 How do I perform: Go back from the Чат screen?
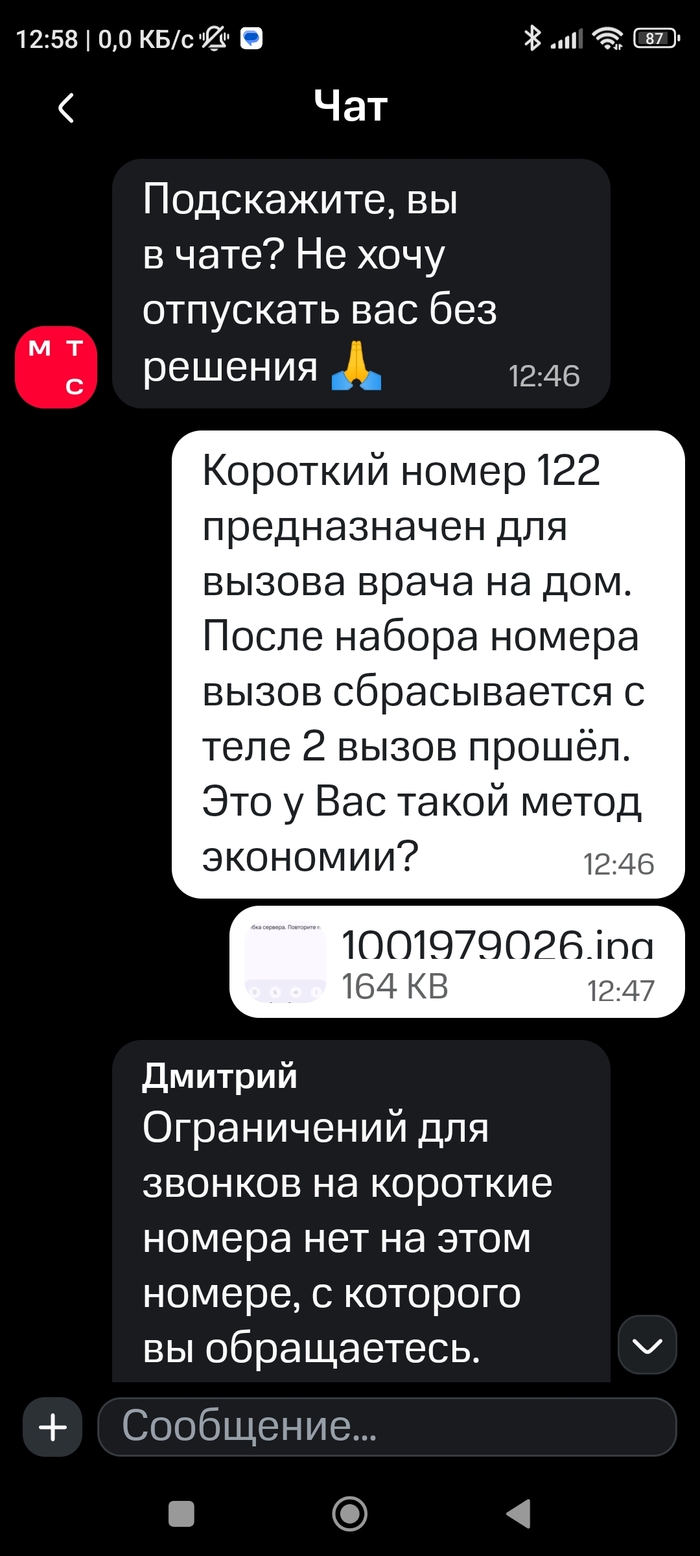point(66,107)
